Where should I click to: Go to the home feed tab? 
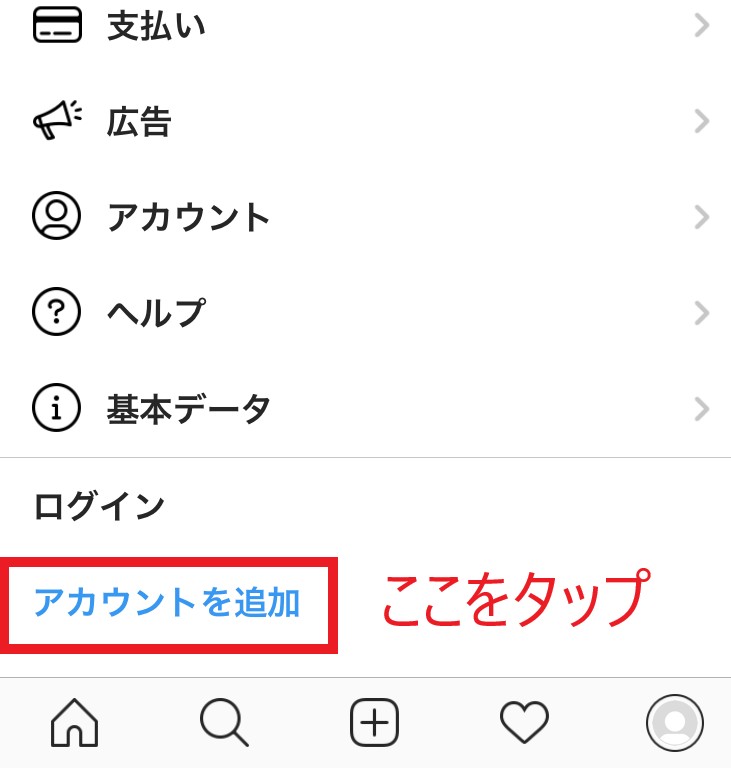pyautogui.click(x=75, y=722)
